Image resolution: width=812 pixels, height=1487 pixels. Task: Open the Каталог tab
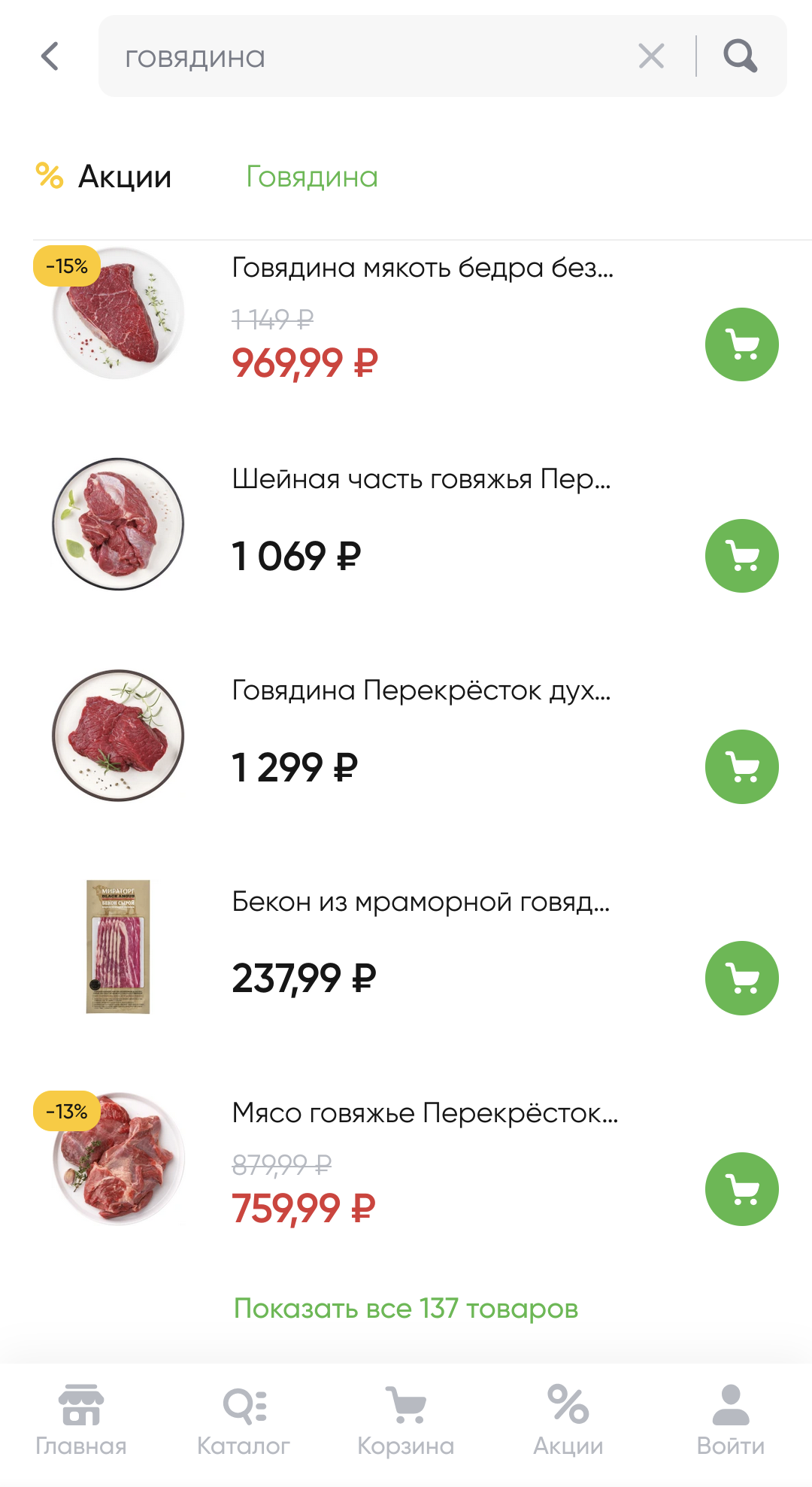pos(244,1419)
